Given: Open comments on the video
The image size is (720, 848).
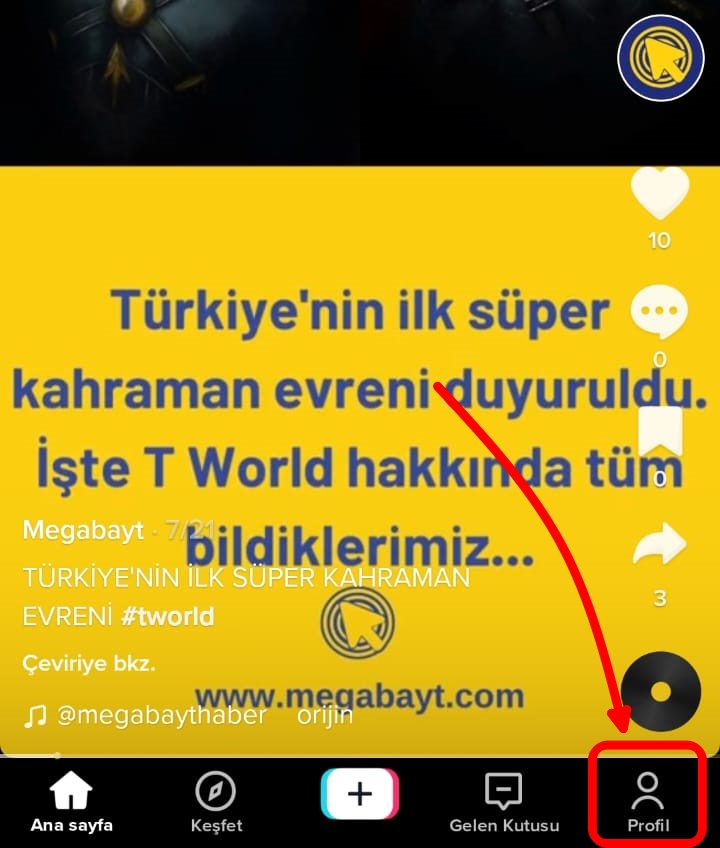Looking at the screenshot, I should pos(659,313).
